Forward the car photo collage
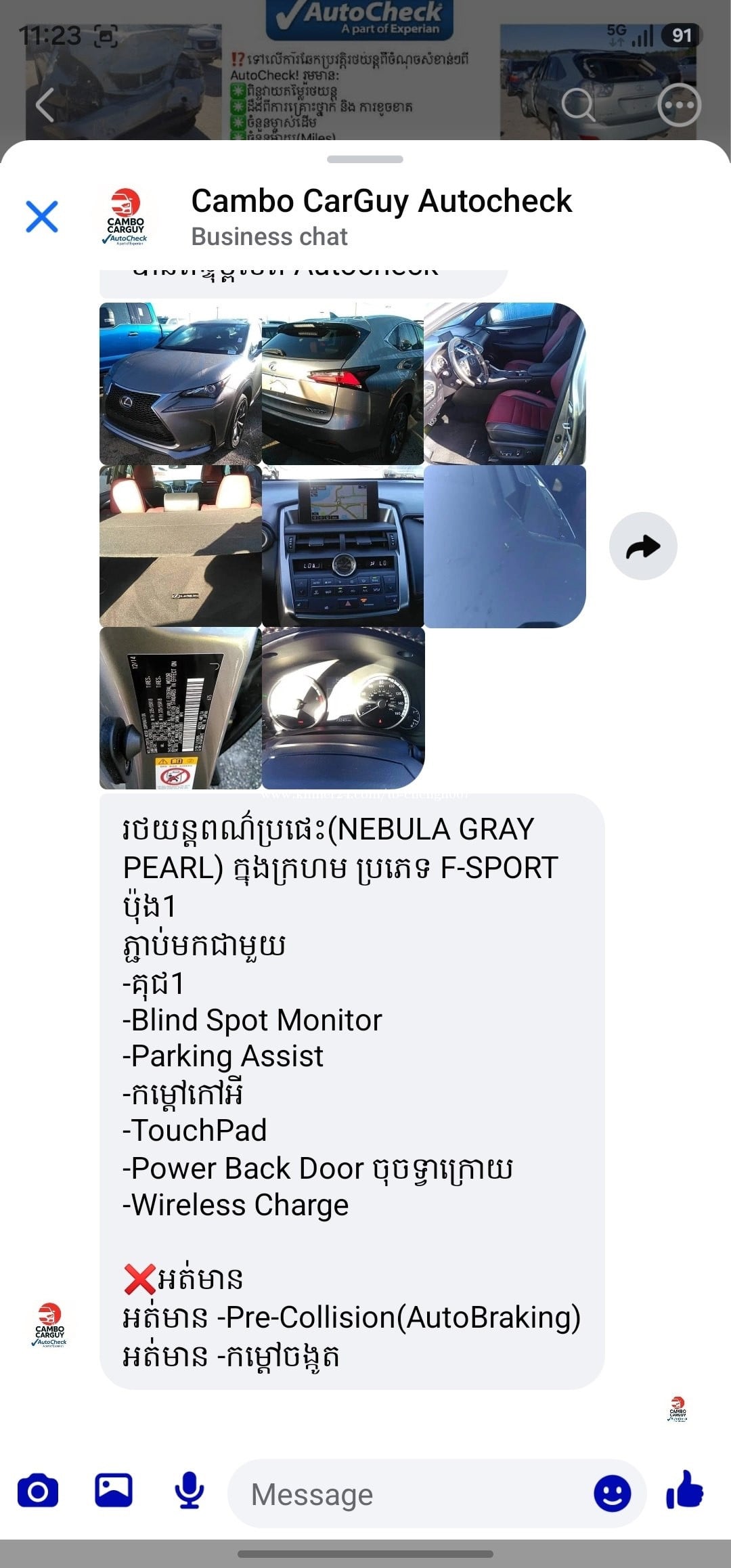The height and width of the screenshot is (1568, 731). point(643,546)
